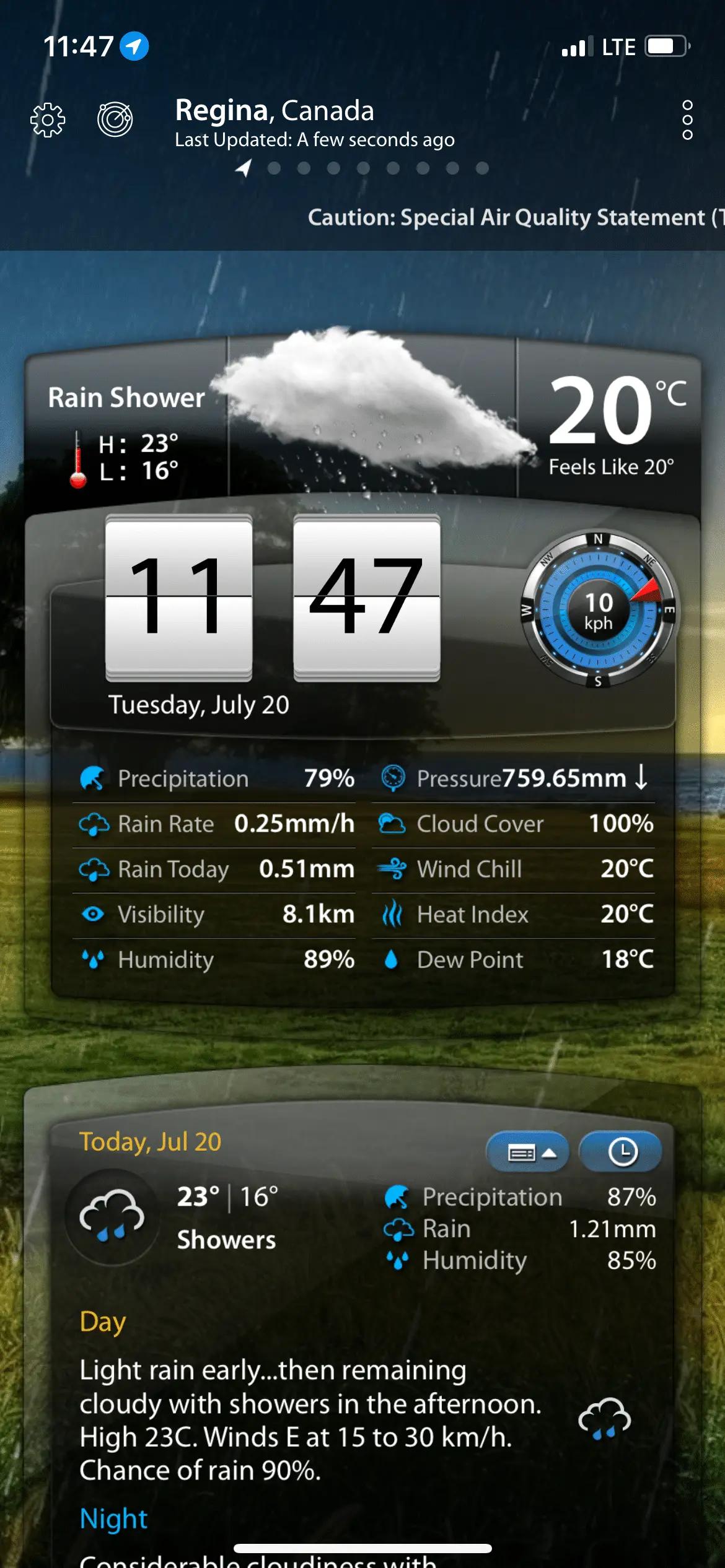
Task: Open the Special Air Quality Statement alert
Action: [x=514, y=218]
